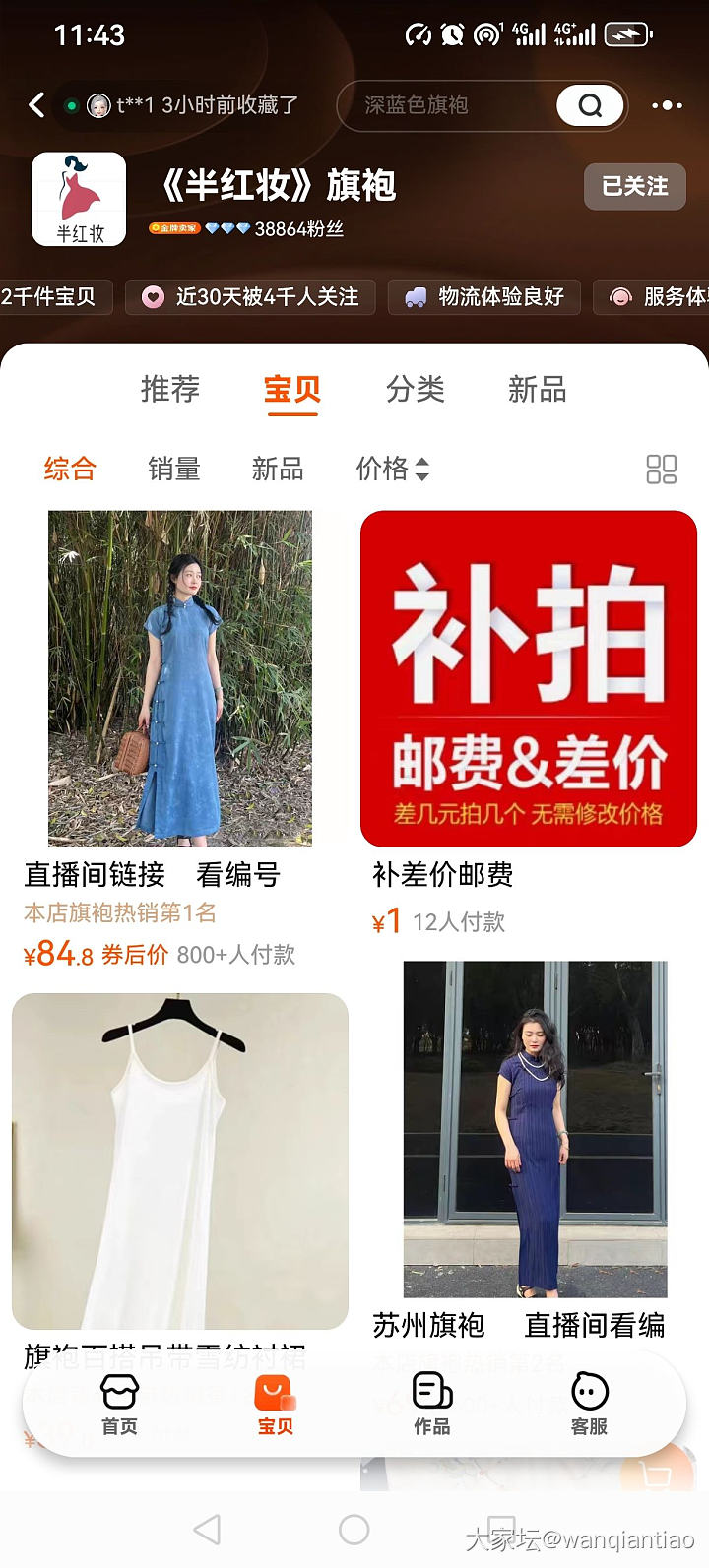This screenshot has width=709, height=1568.
Task: Switch to the 推荐 tab
Action: tap(169, 389)
